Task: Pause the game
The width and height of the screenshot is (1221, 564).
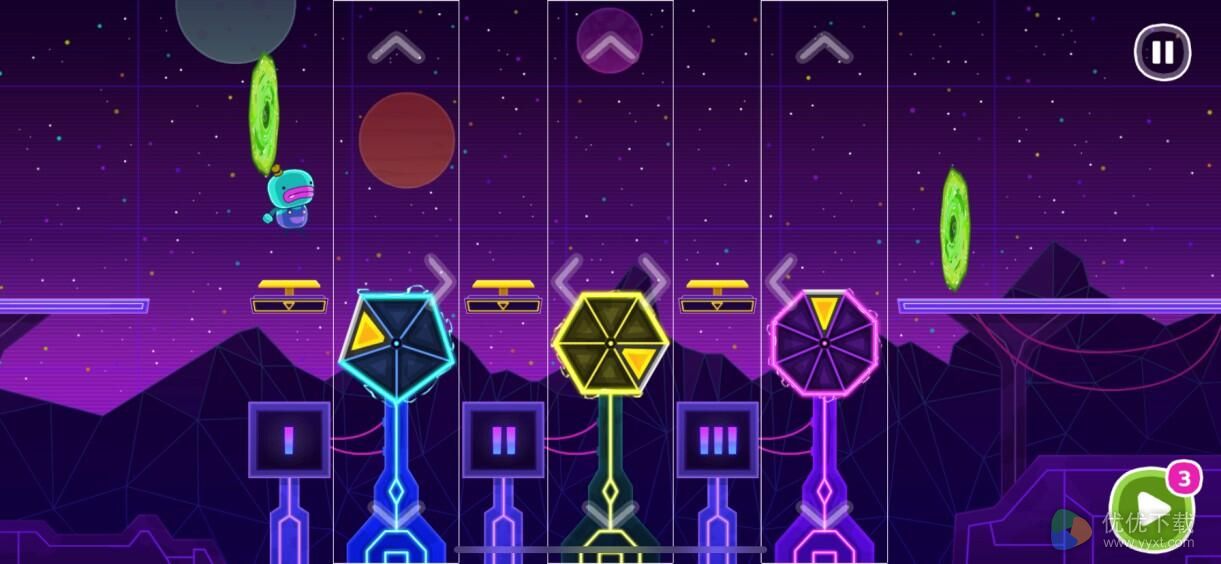Action: point(1162,52)
